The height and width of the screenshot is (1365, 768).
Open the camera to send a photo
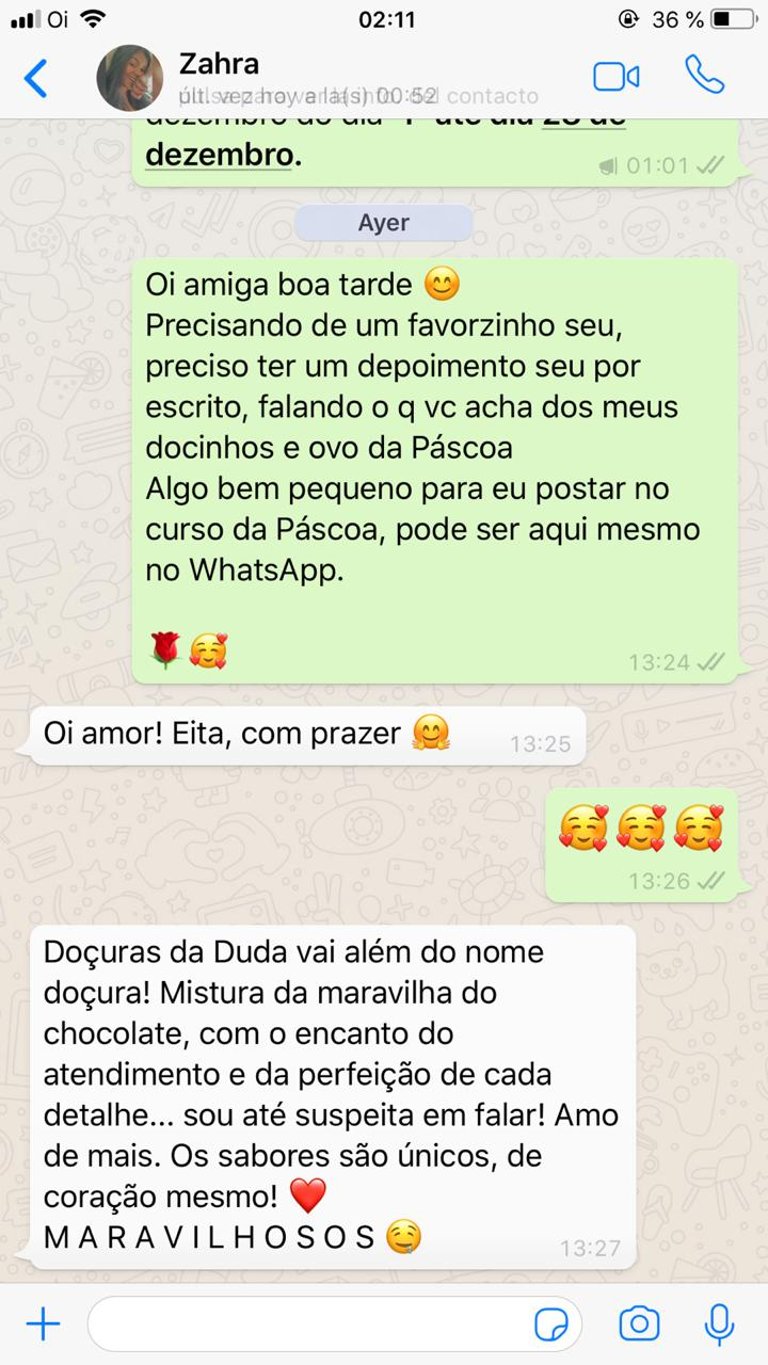(x=639, y=1324)
